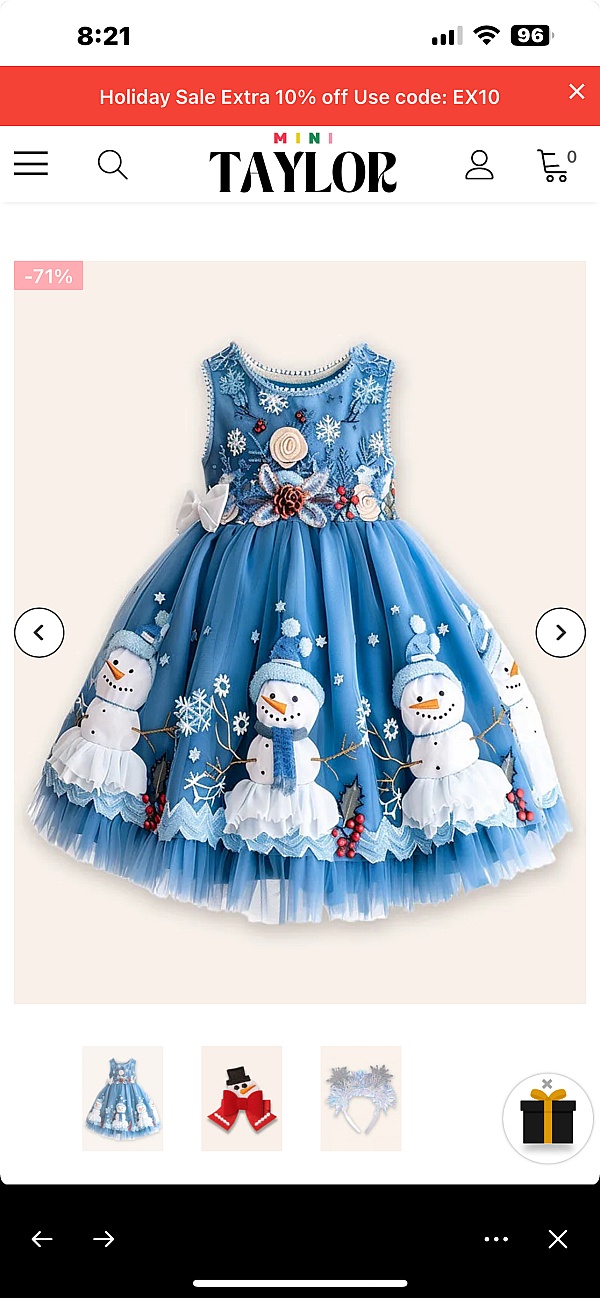Close the in-app browser

pyautogui.click(x=558, y=1239)
